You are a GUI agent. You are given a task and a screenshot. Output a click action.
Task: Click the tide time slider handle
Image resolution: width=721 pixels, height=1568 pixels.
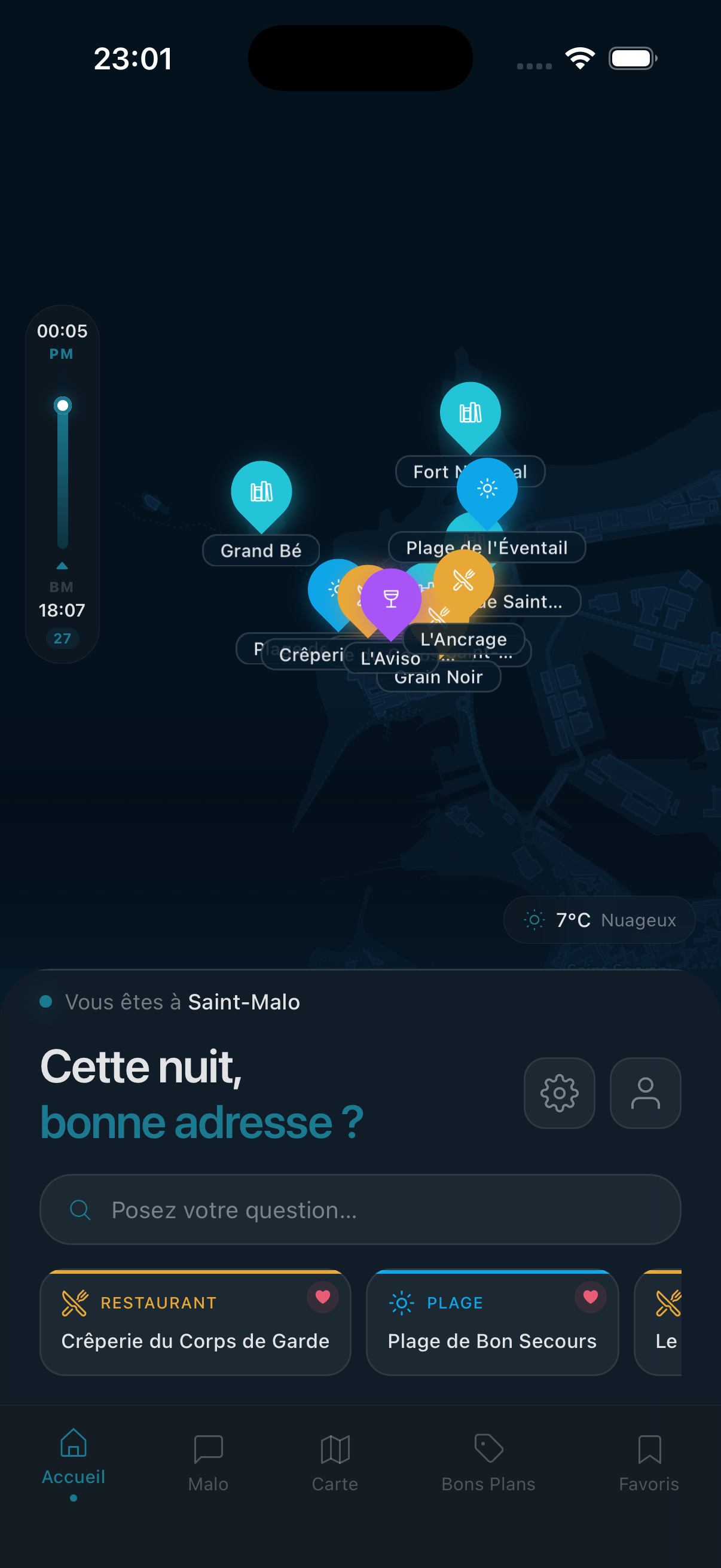click(x=62, y=404)
